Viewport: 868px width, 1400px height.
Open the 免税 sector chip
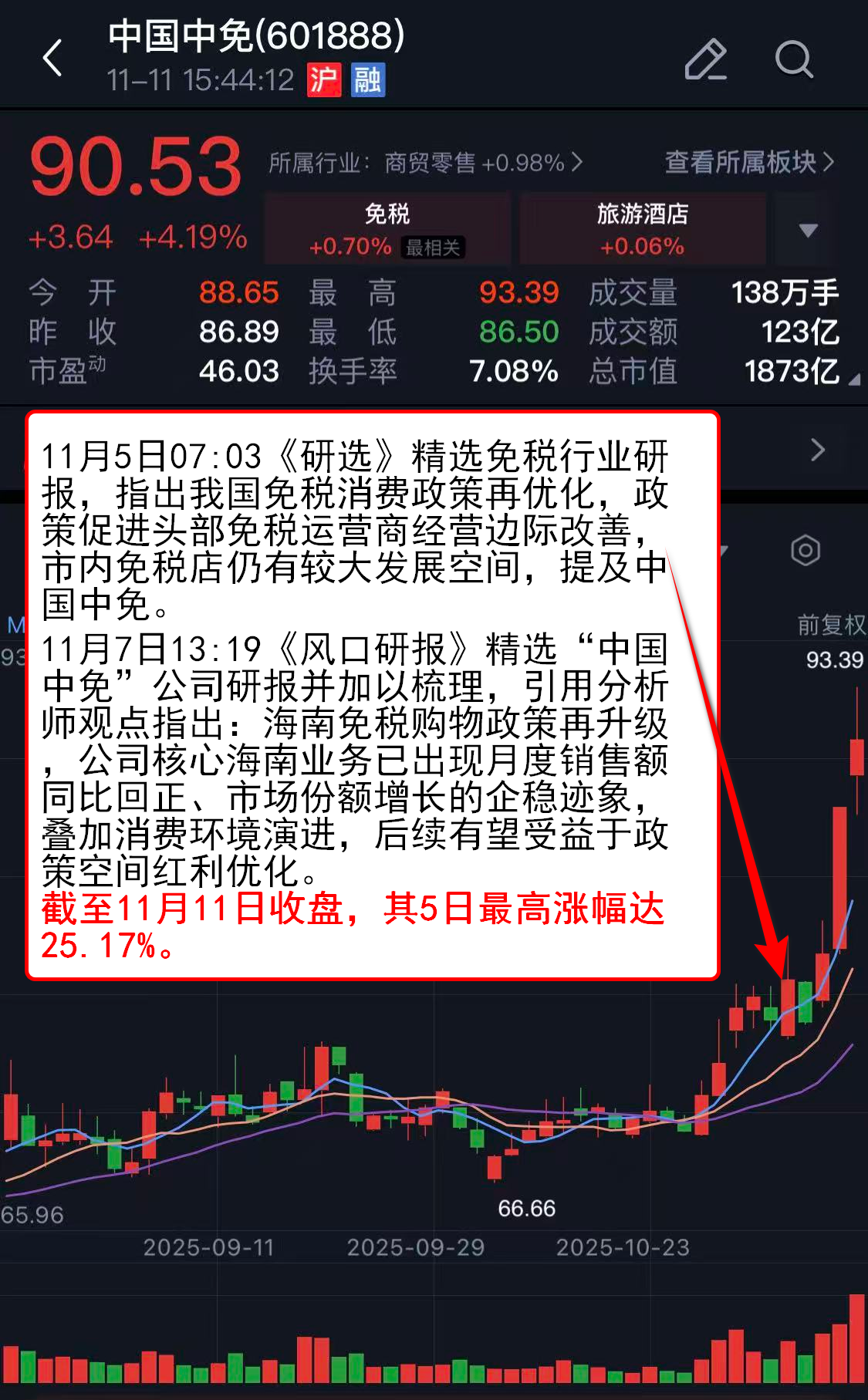(x=387, y=229)
